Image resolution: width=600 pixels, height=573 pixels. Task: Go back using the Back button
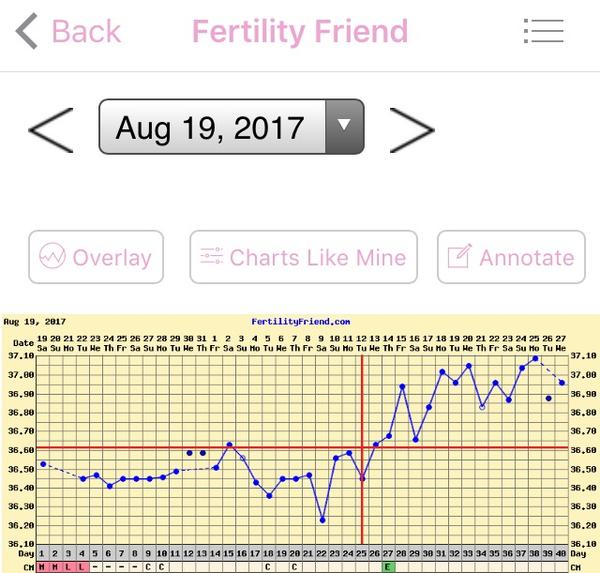pyautogui.click(x=68, y=31)
